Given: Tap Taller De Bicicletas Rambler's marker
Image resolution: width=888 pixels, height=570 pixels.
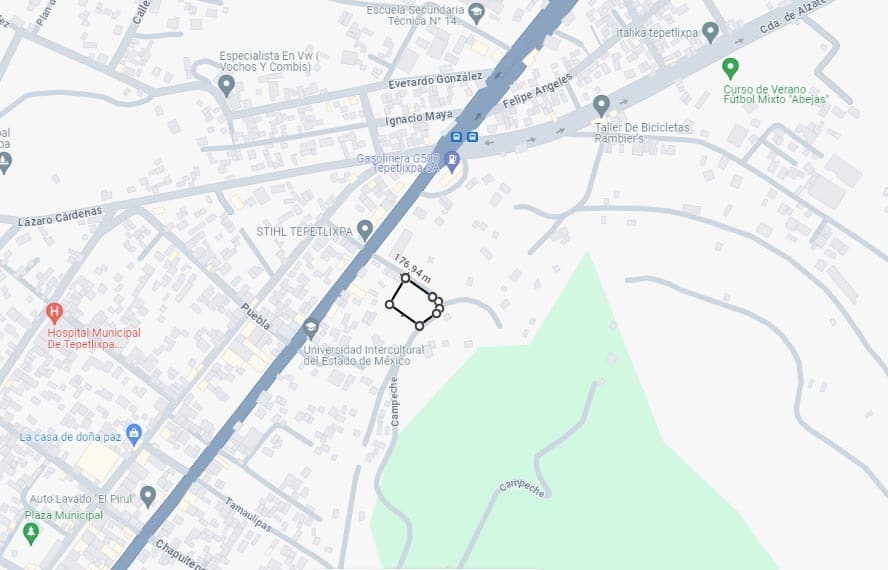Looking at the screenshot, I should click(601, 105).
